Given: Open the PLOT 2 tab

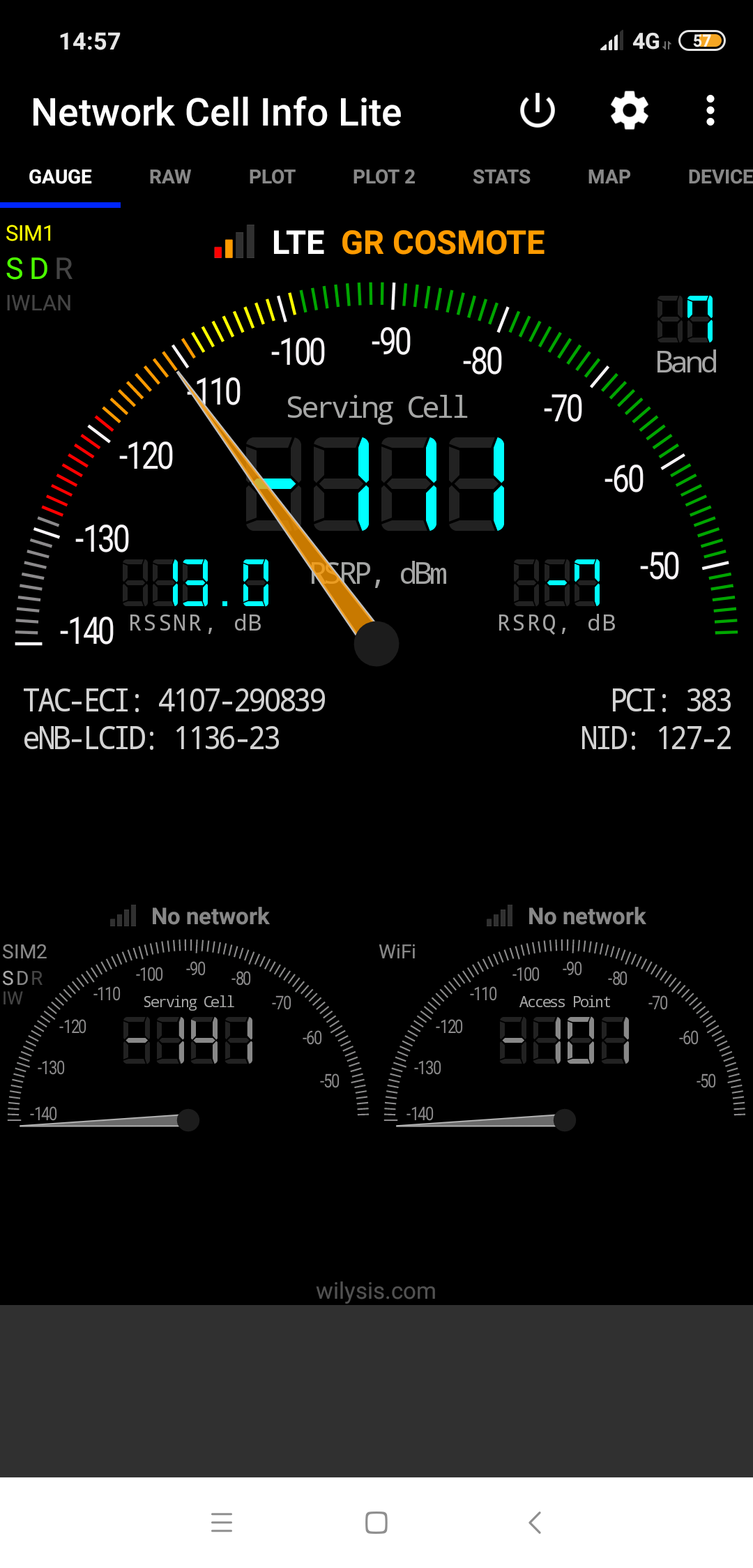Looking at the screenshot, I should (x=383, y=177).
